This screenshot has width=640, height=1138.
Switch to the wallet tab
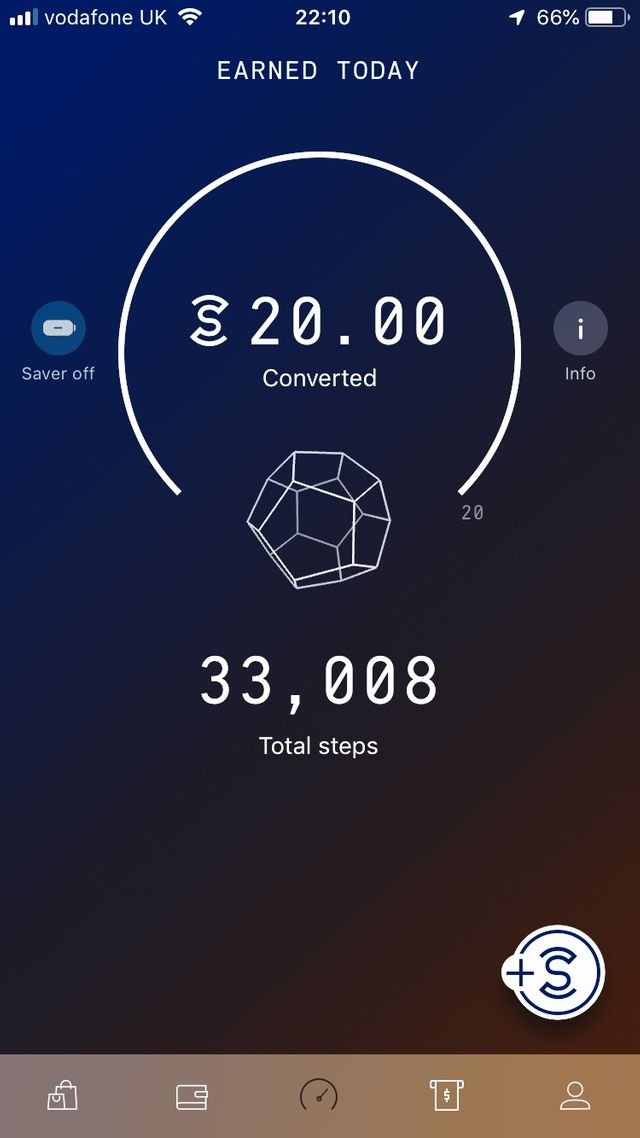(x=191, y=1096)
